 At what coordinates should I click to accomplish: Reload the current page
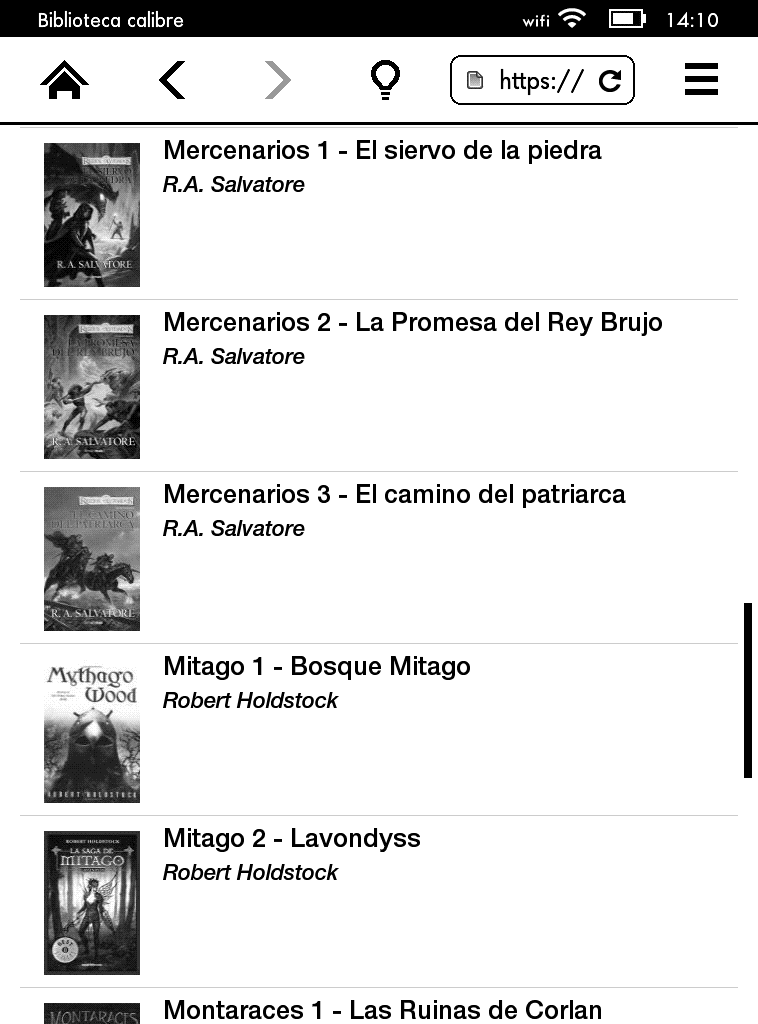click(610, 81)
